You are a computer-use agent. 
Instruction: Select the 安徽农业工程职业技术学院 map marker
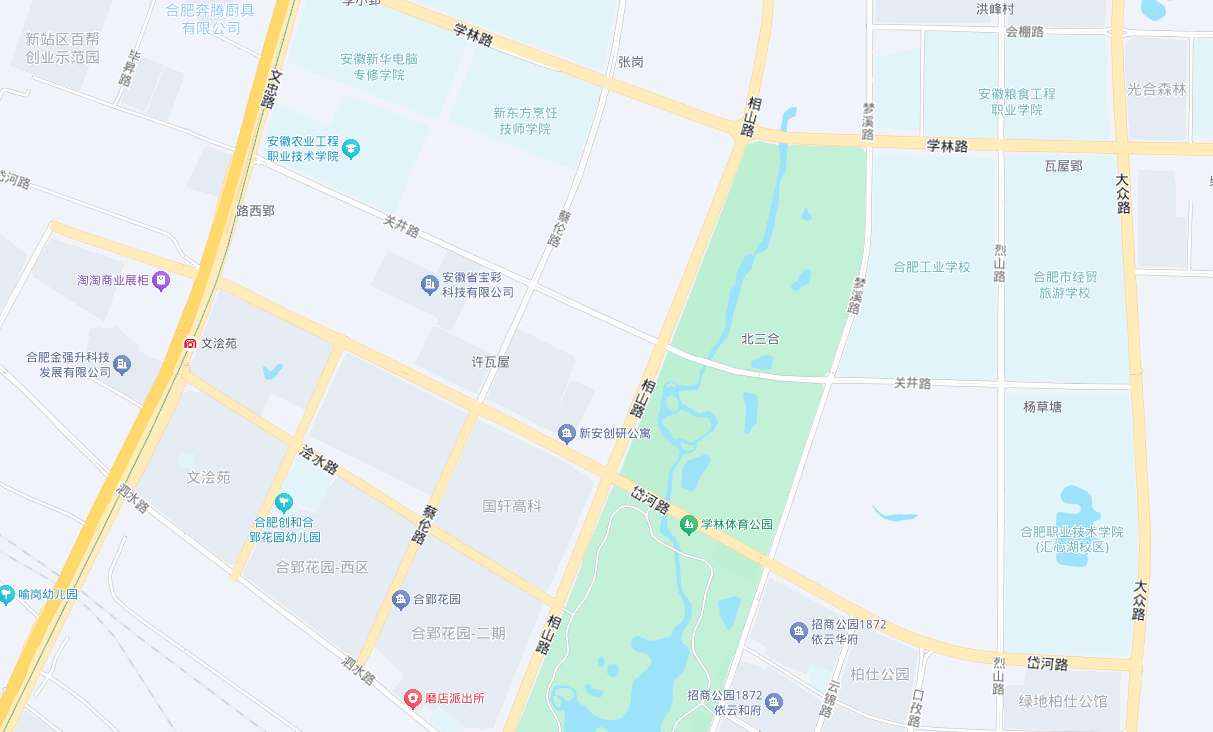pyautogui.click(x=351, y=149)
